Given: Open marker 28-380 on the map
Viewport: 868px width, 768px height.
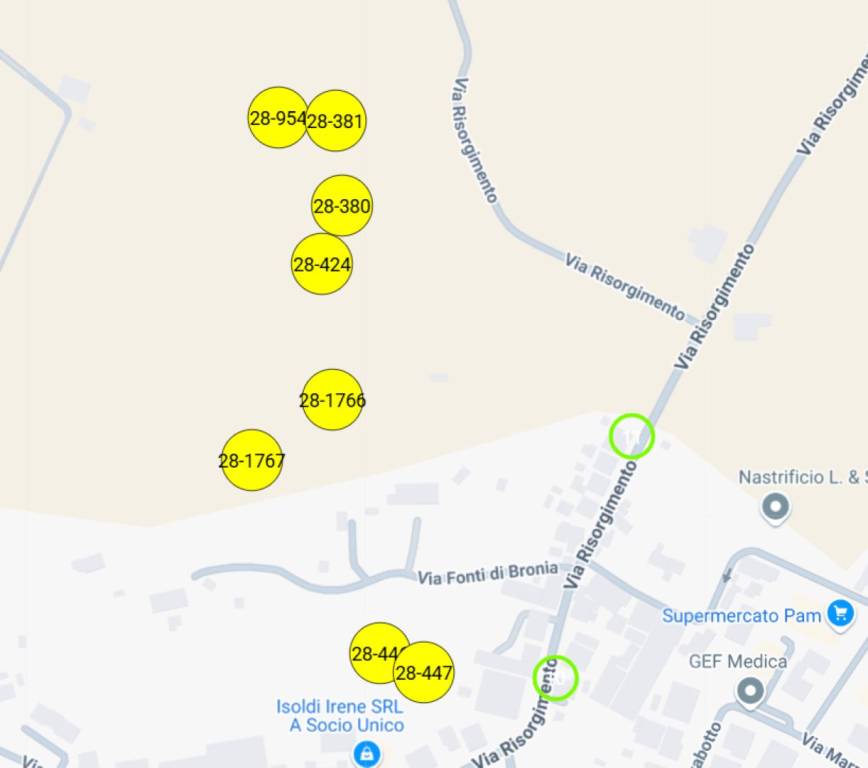Looking at the screenshot, I should point(342,206).
